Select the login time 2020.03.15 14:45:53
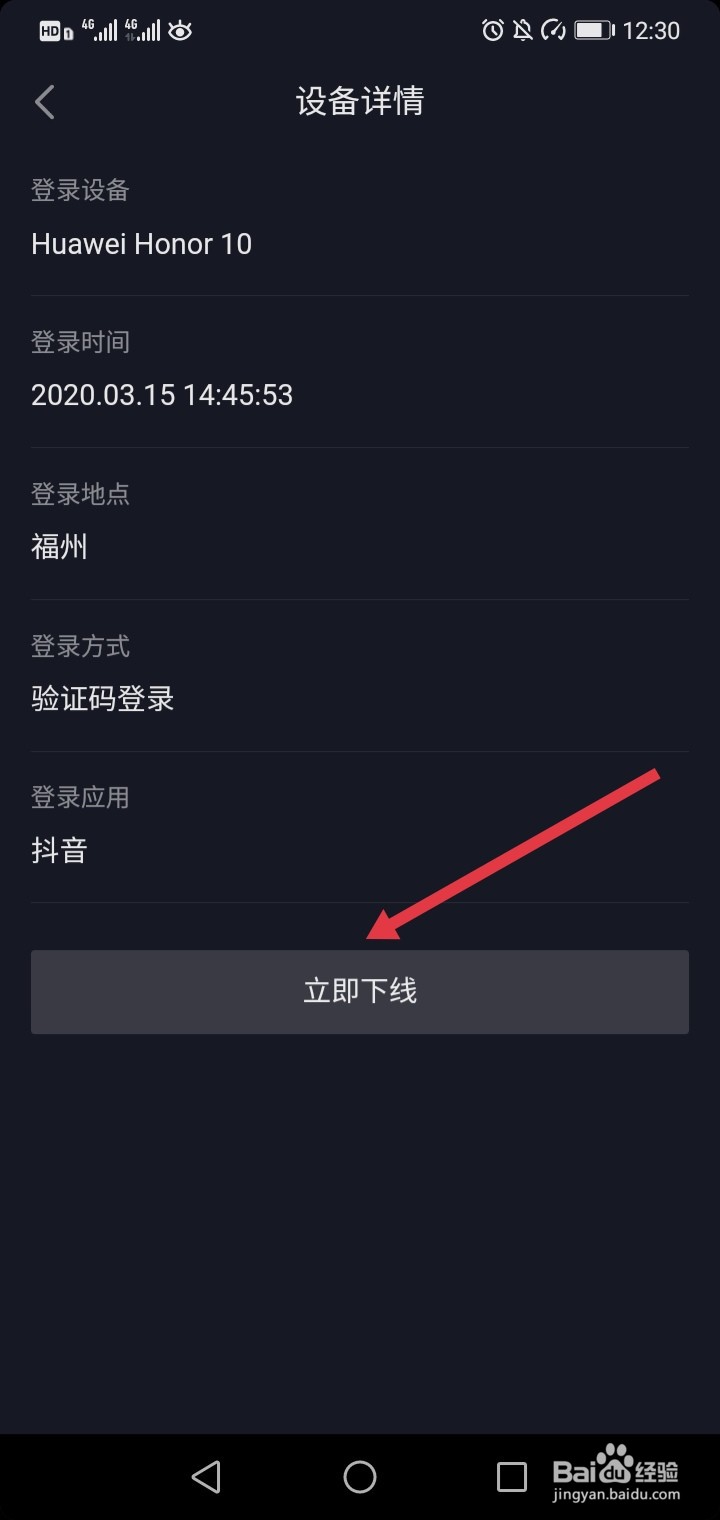This screenshot has width=720, height=1520. [x=162, y=395]
